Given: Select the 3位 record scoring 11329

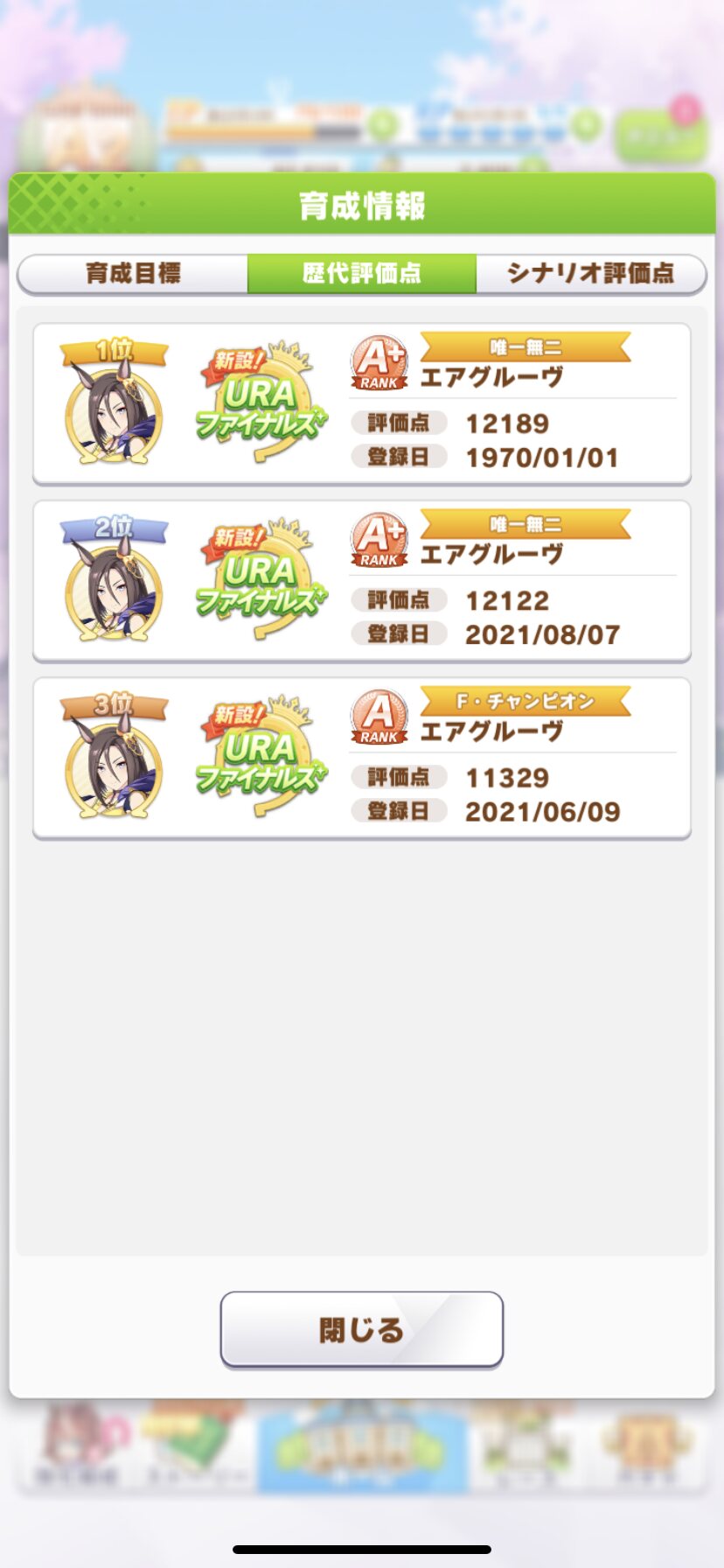Looking at the screenshot, I should click(361, 758).
